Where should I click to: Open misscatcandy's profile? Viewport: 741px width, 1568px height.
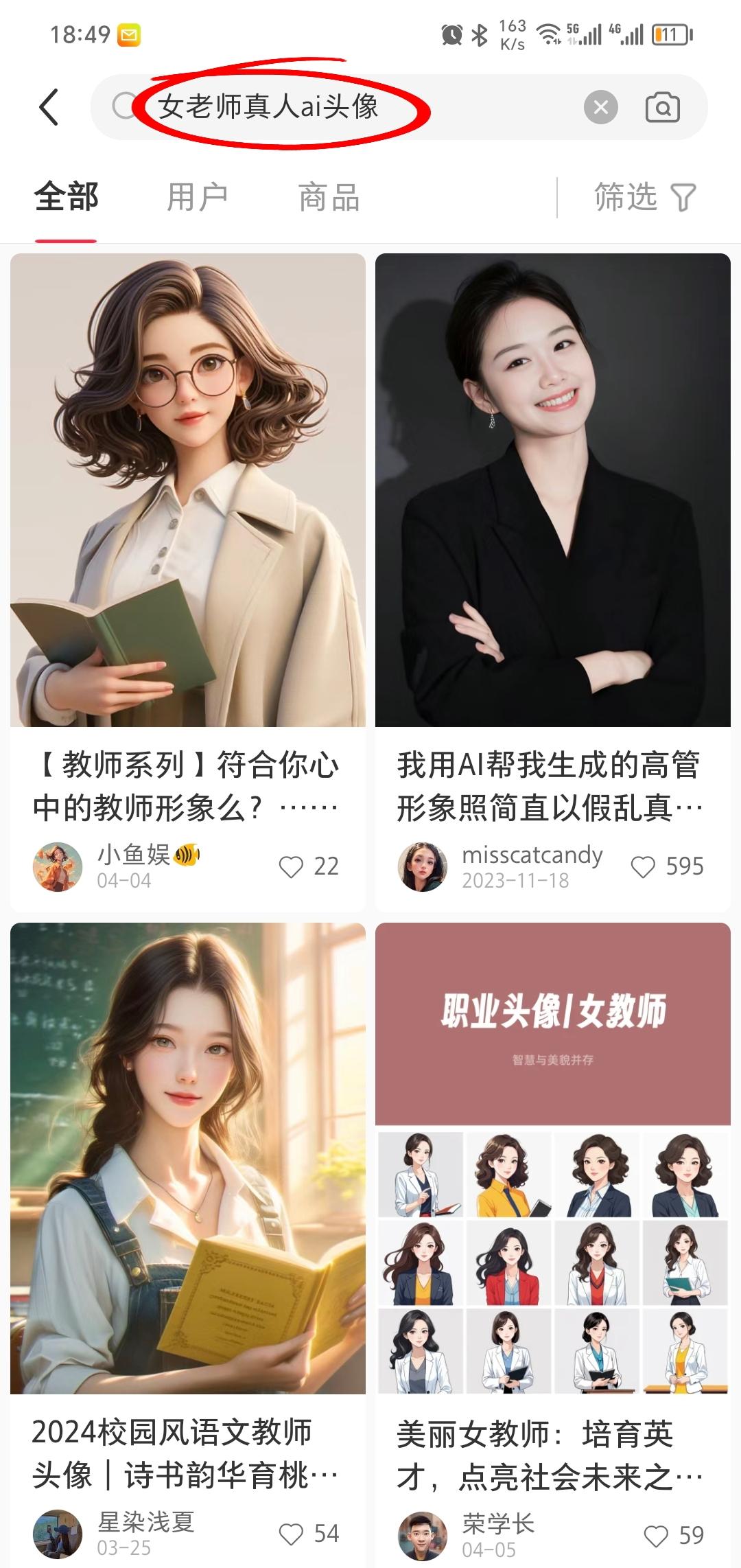[x=424, y=867]
